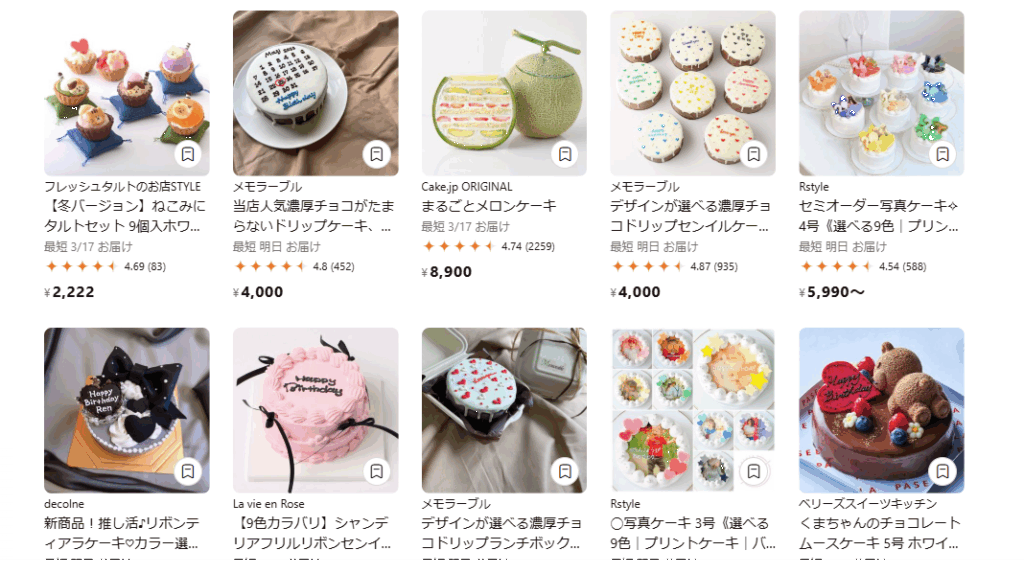Bookmark the ドリップセンイルケーキ item
Image resolution: width=1024 pixels, height=573 pixels.
tap(754, 154)
